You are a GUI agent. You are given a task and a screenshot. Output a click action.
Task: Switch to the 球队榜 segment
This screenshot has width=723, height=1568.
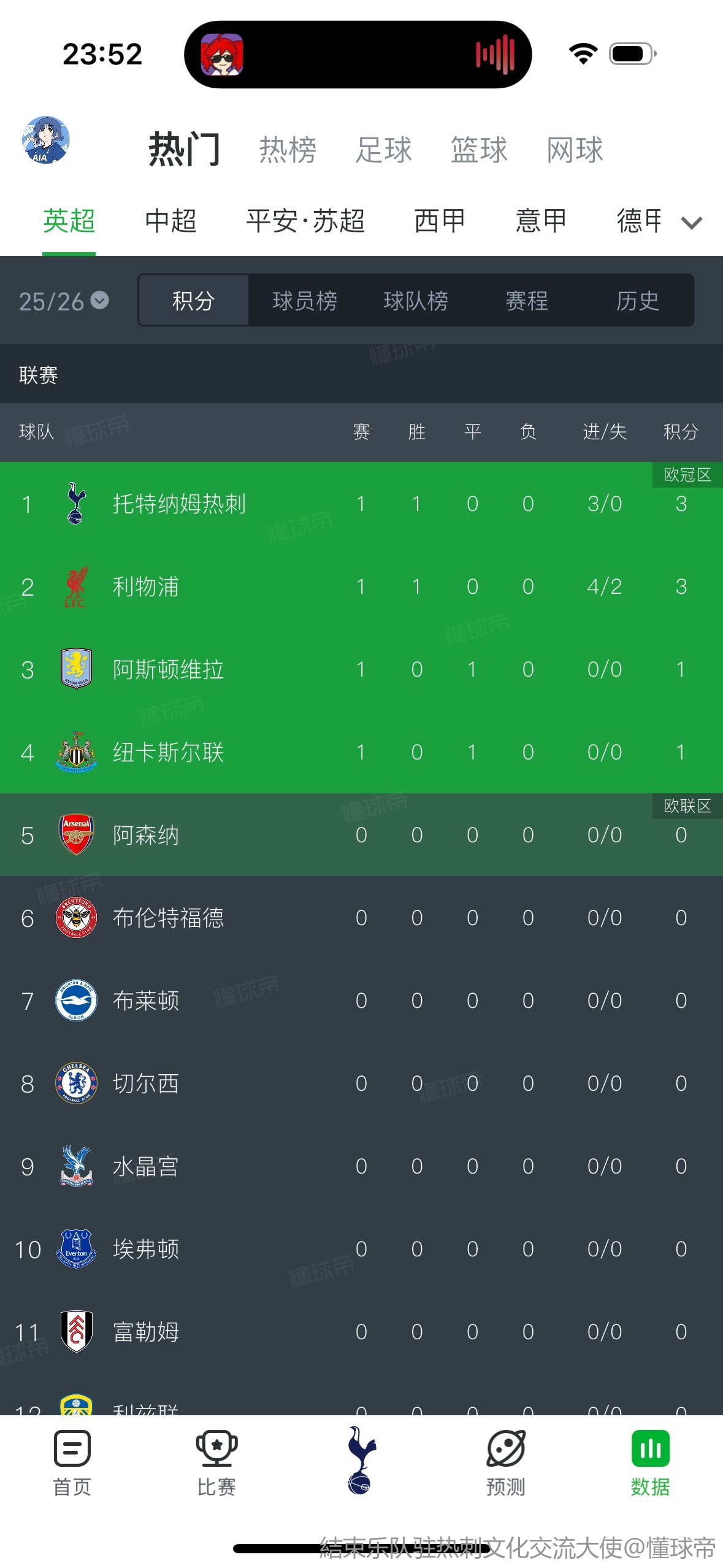tap(416, 301)
